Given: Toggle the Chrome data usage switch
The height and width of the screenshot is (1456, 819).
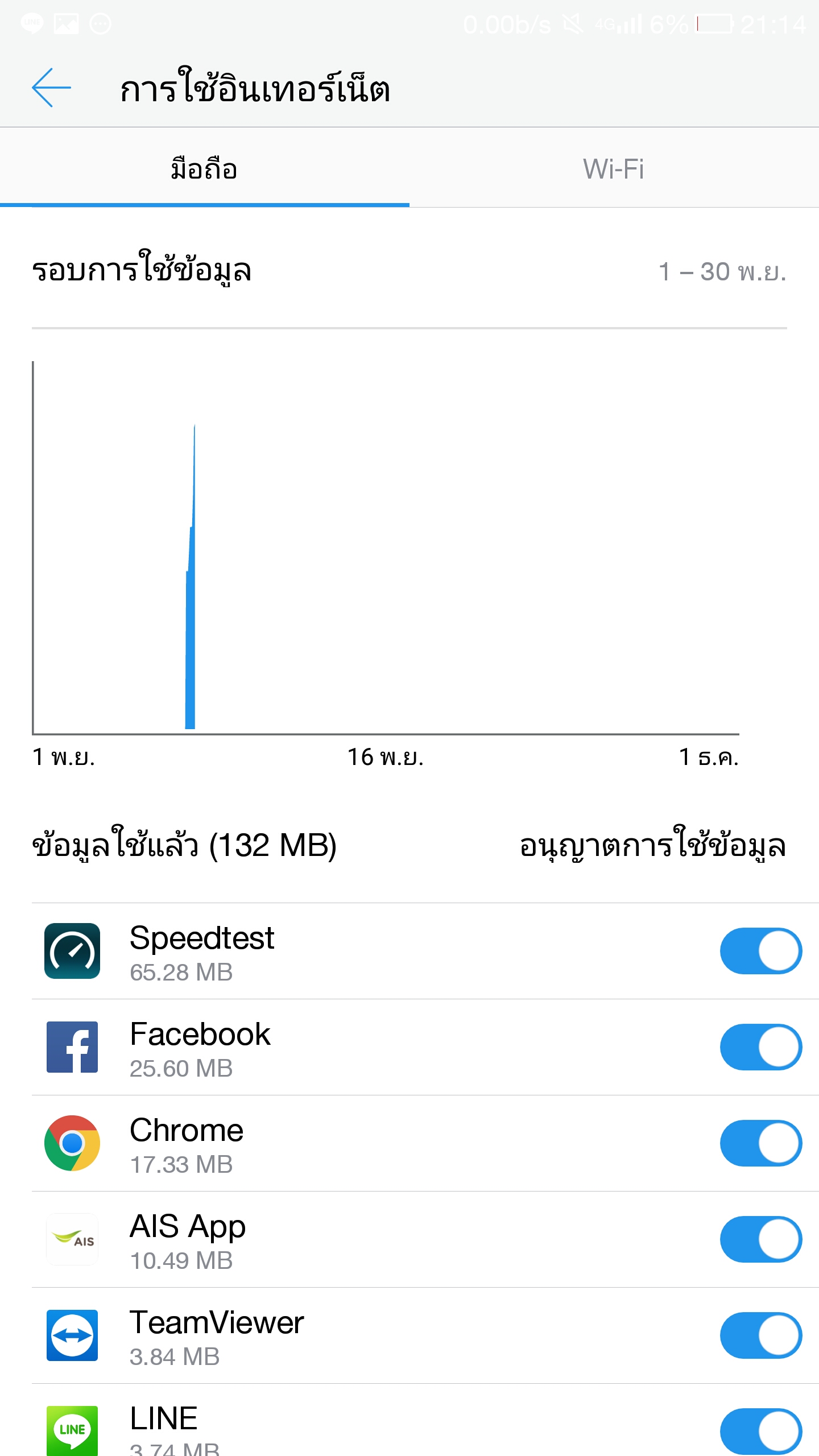Looking at the screenshot, I should tap(760, 1143).
